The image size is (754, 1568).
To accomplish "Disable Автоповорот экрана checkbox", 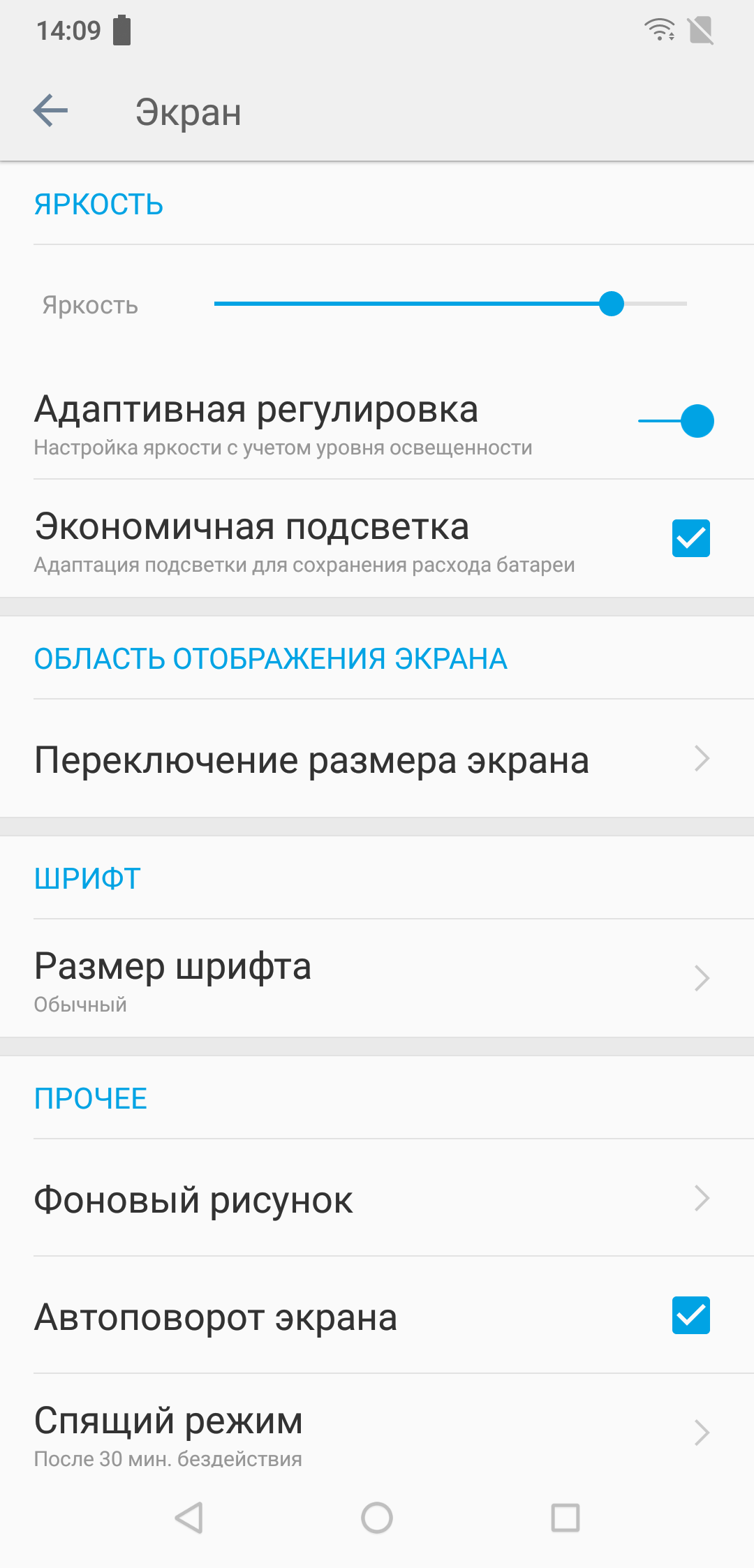I will [x=690, y=1315].
